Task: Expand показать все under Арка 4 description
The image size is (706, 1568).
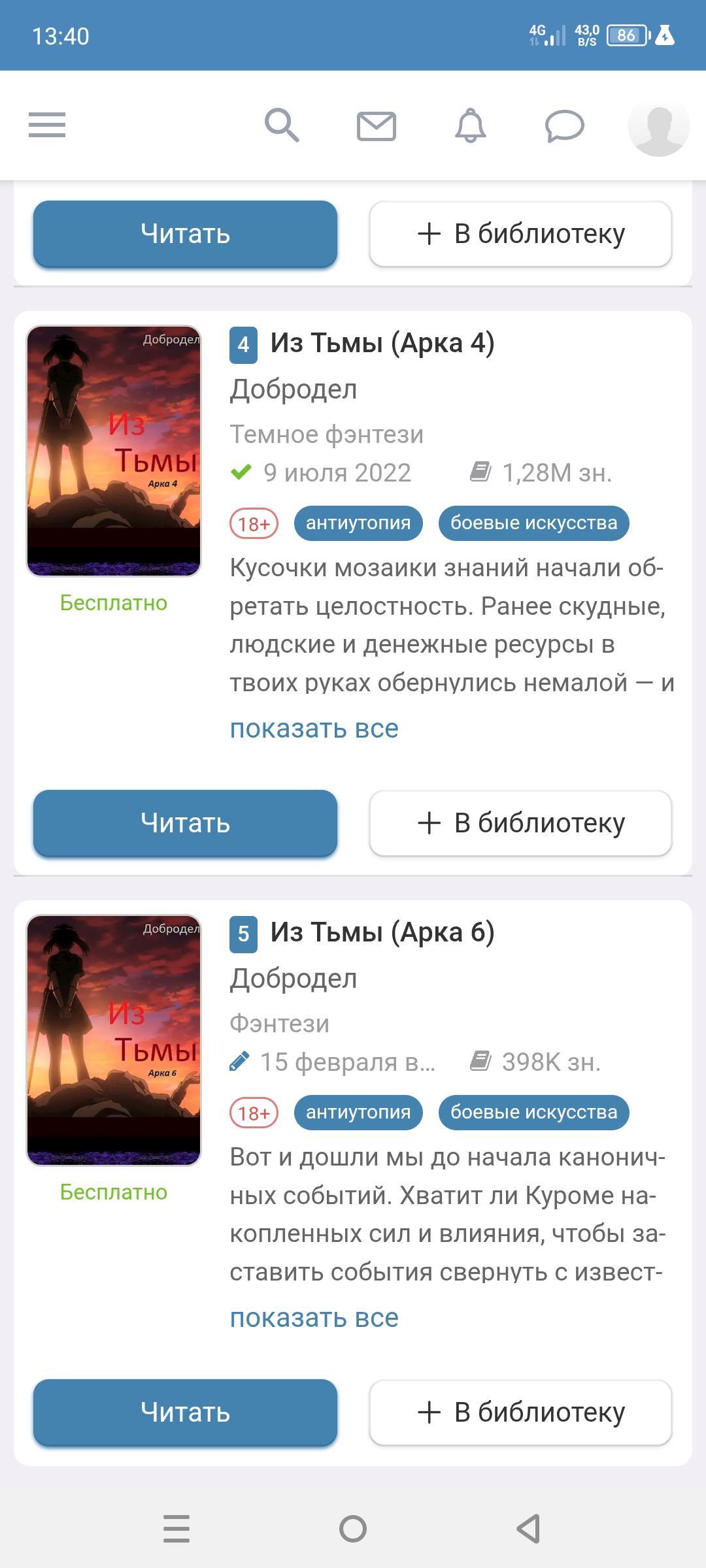Action: coord(314,728)
